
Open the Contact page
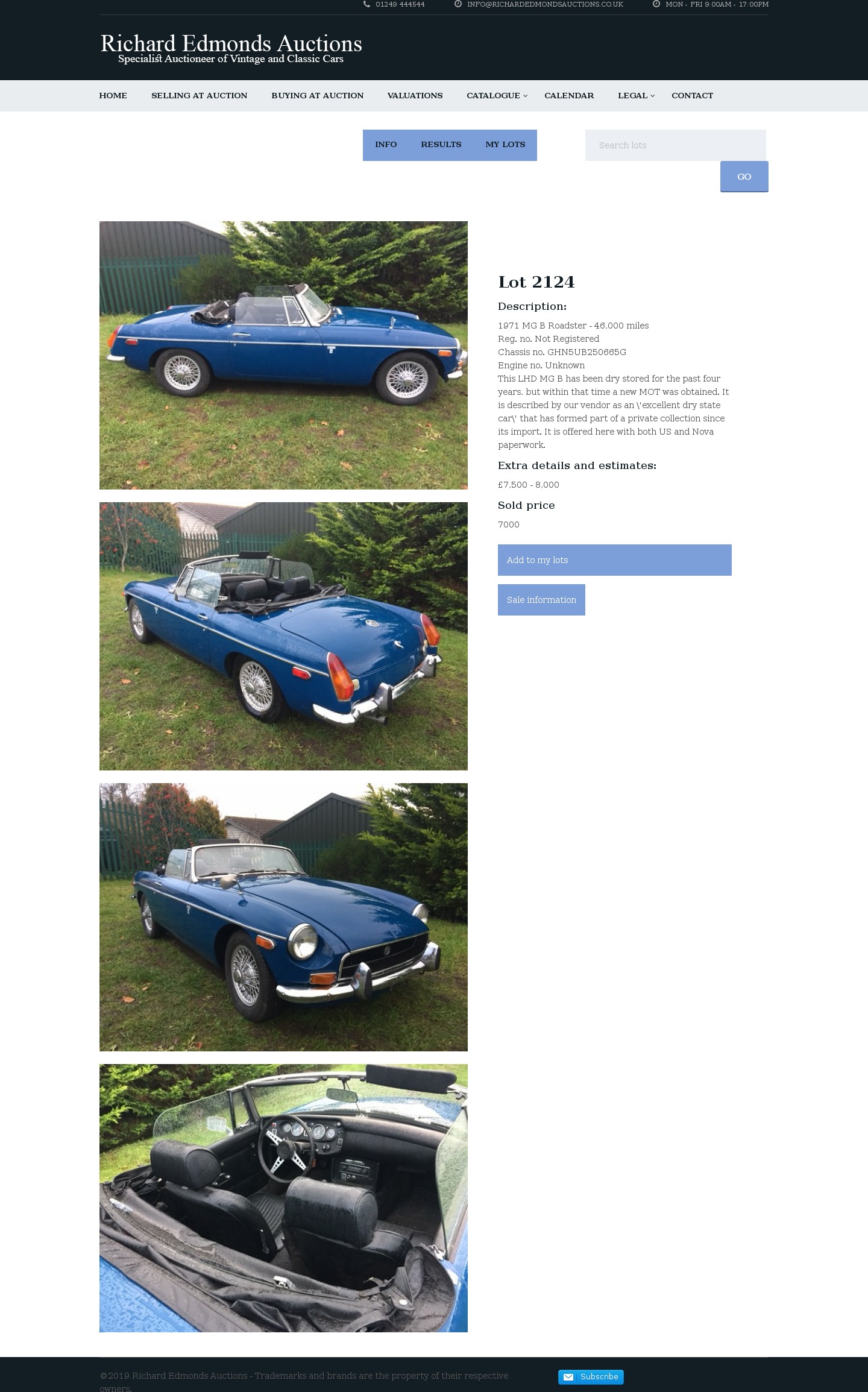tap(692, 95)
